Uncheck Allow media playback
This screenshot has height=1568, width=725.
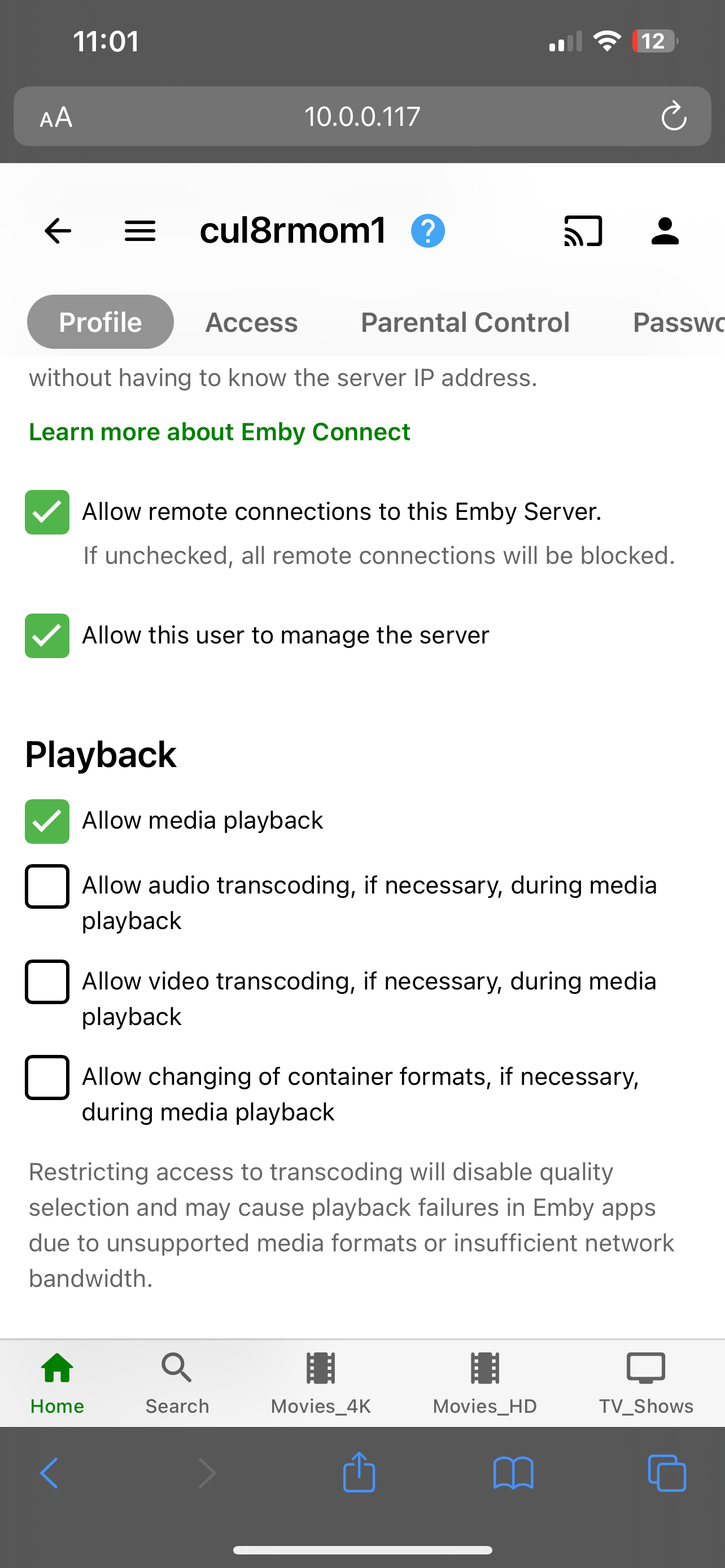[x=47, y=821]
